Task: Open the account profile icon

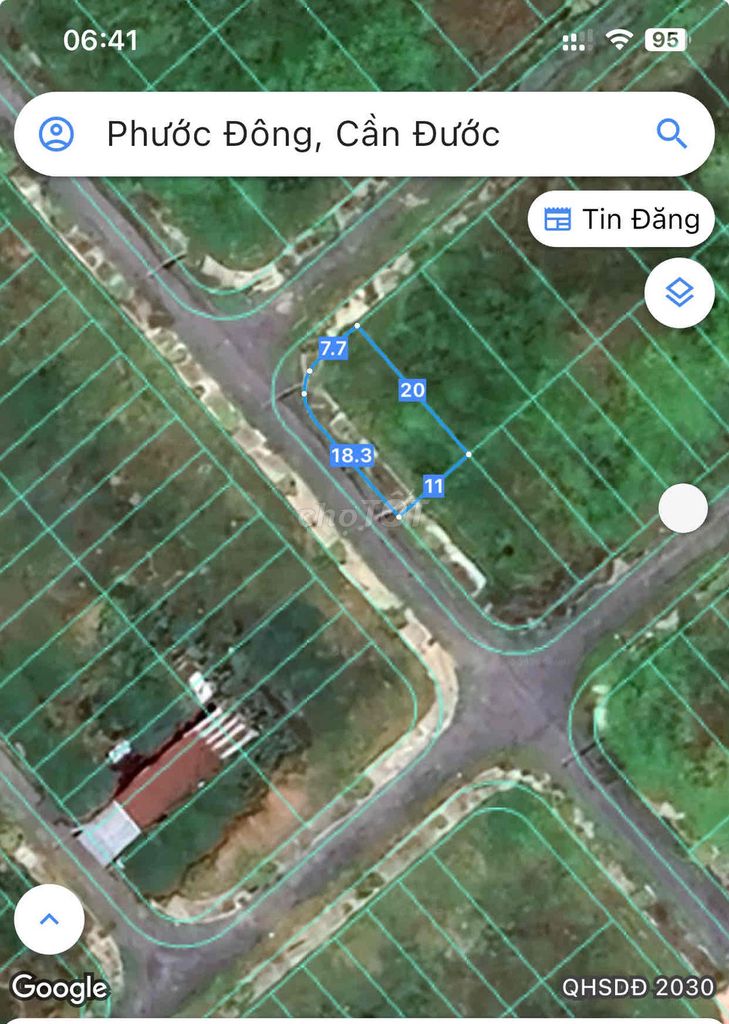Action: tap(57, 134)
